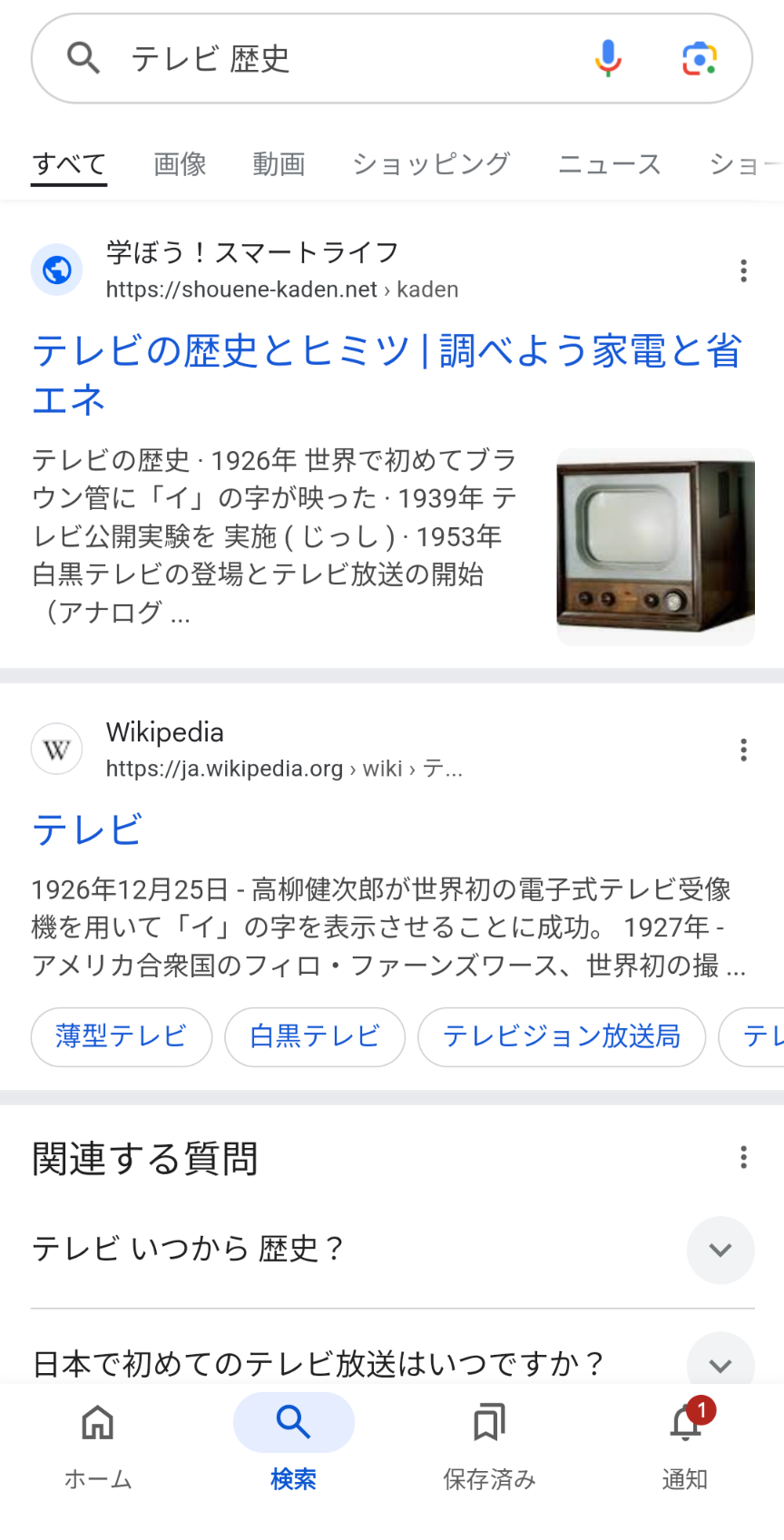Open options menu for 関連する質問
The height and width of the screenshot is (1540, 784).
click(743, 1157)
